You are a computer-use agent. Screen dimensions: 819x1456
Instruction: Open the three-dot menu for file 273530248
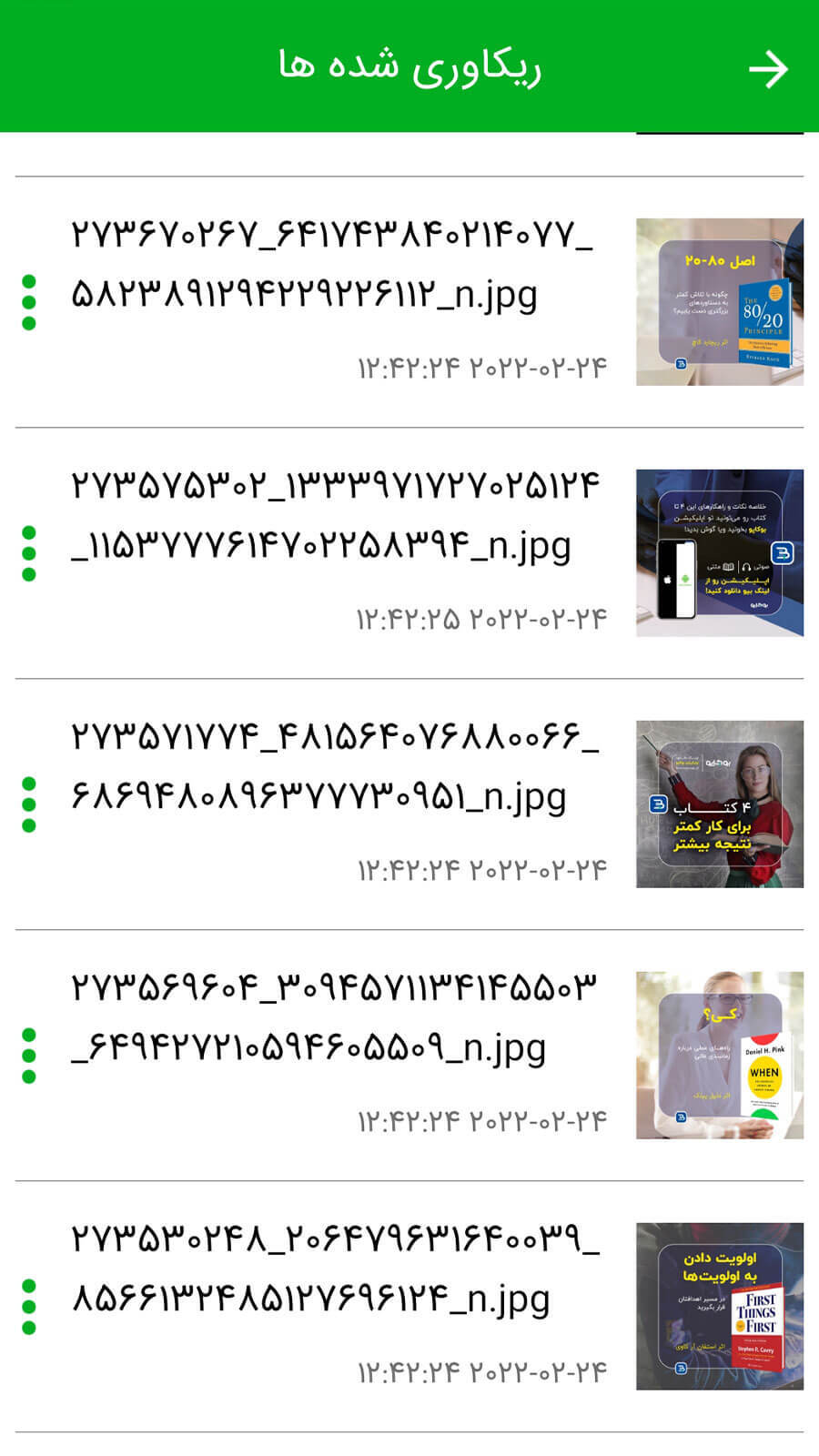coord(29,1307)
